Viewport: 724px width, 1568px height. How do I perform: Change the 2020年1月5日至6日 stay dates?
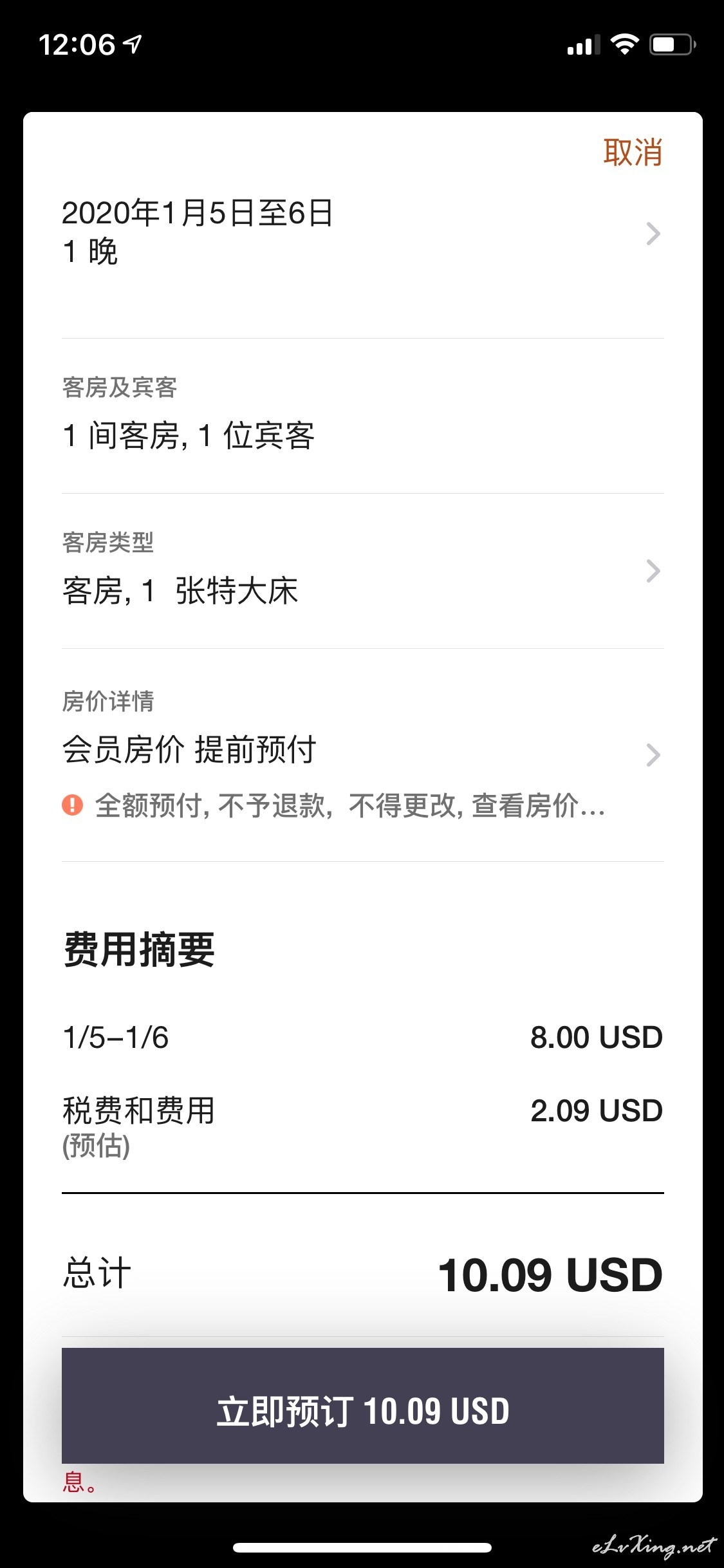[362, 233]
